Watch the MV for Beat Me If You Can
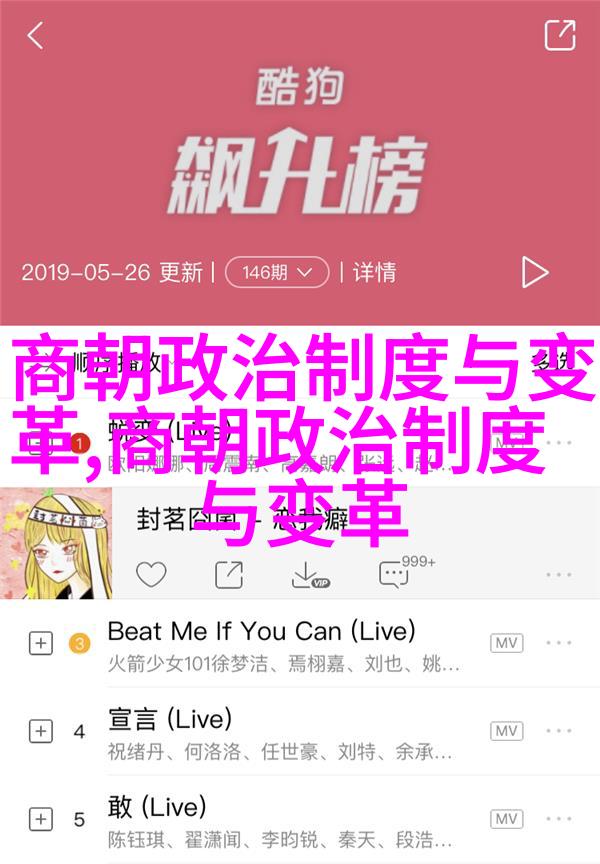The height and width of the screenshot is (864, 600). pyautogui.click(x=506, y=643)
